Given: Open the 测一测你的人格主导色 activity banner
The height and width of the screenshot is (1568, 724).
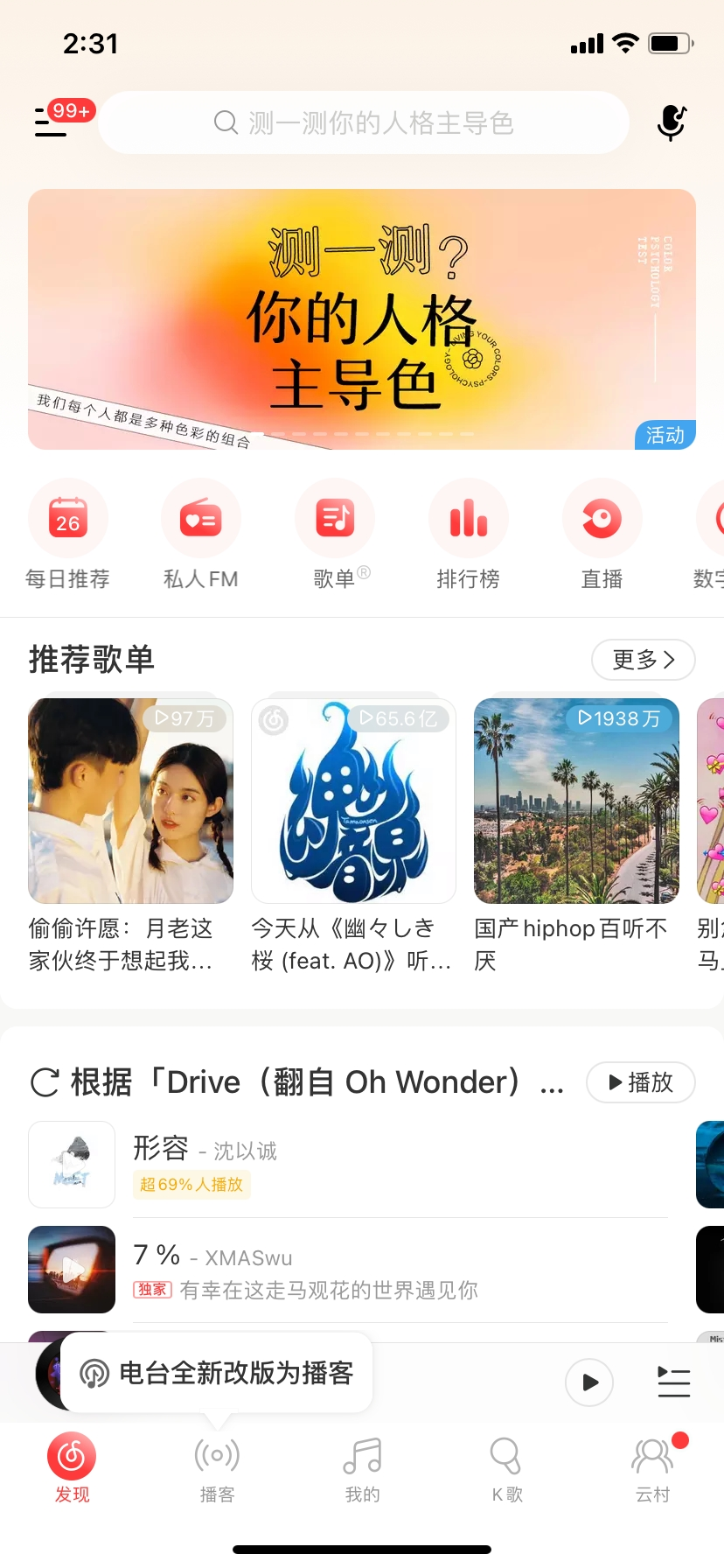Looking at the screenshot, I should coord(362,318).
